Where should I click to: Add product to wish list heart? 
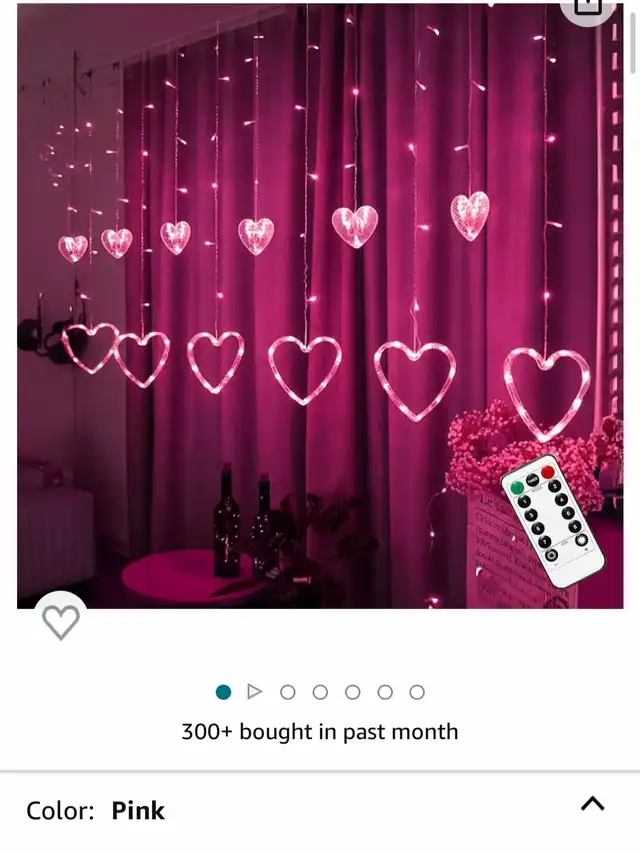click(60, 622)
